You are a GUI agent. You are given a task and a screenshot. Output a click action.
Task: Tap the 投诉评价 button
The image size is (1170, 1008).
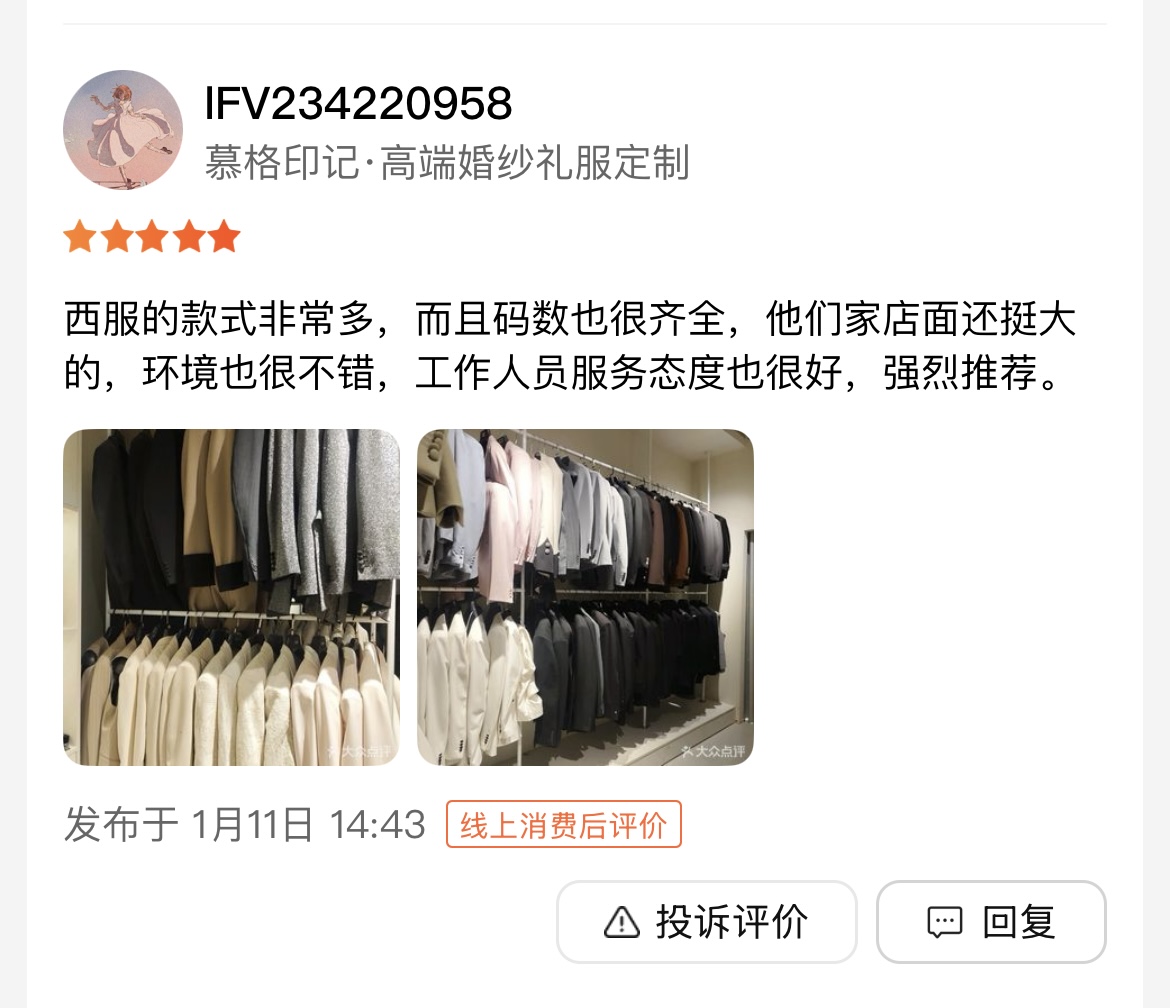706,921
